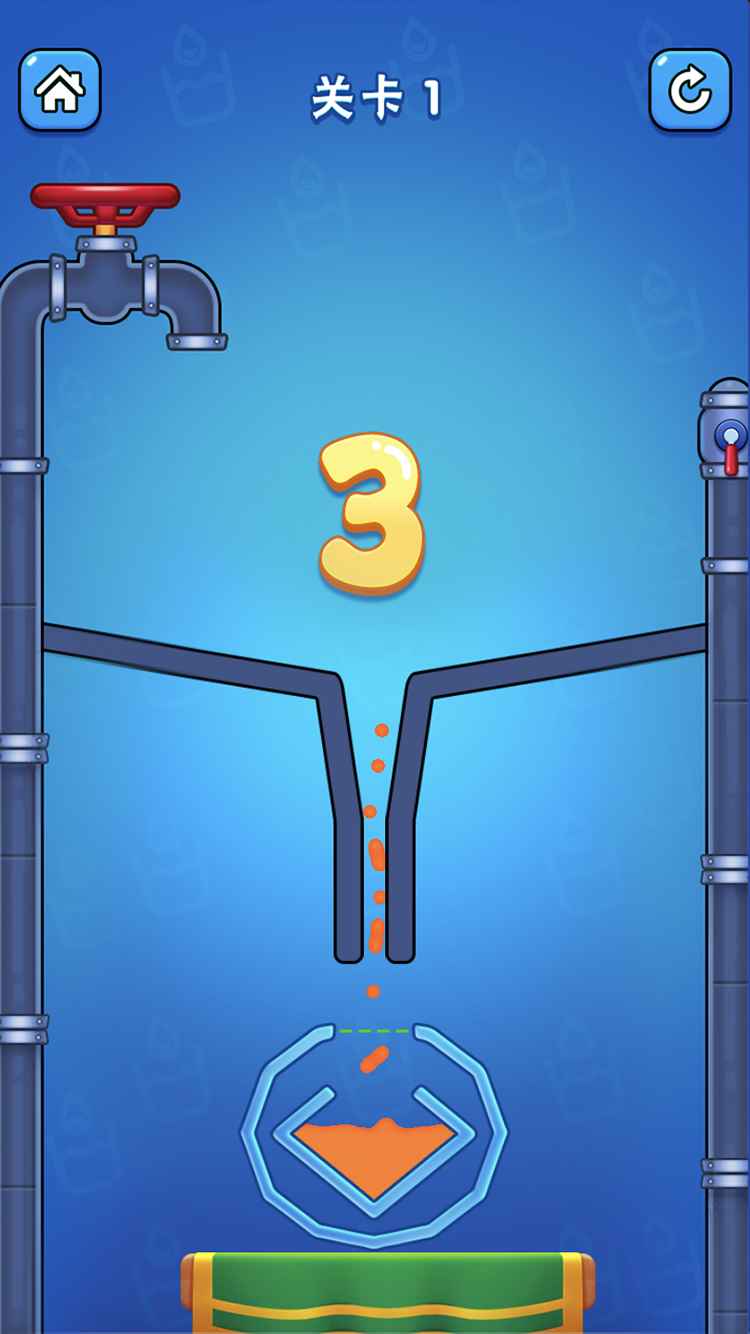
Task: Go to the home screen
Action: click(60, 90)
